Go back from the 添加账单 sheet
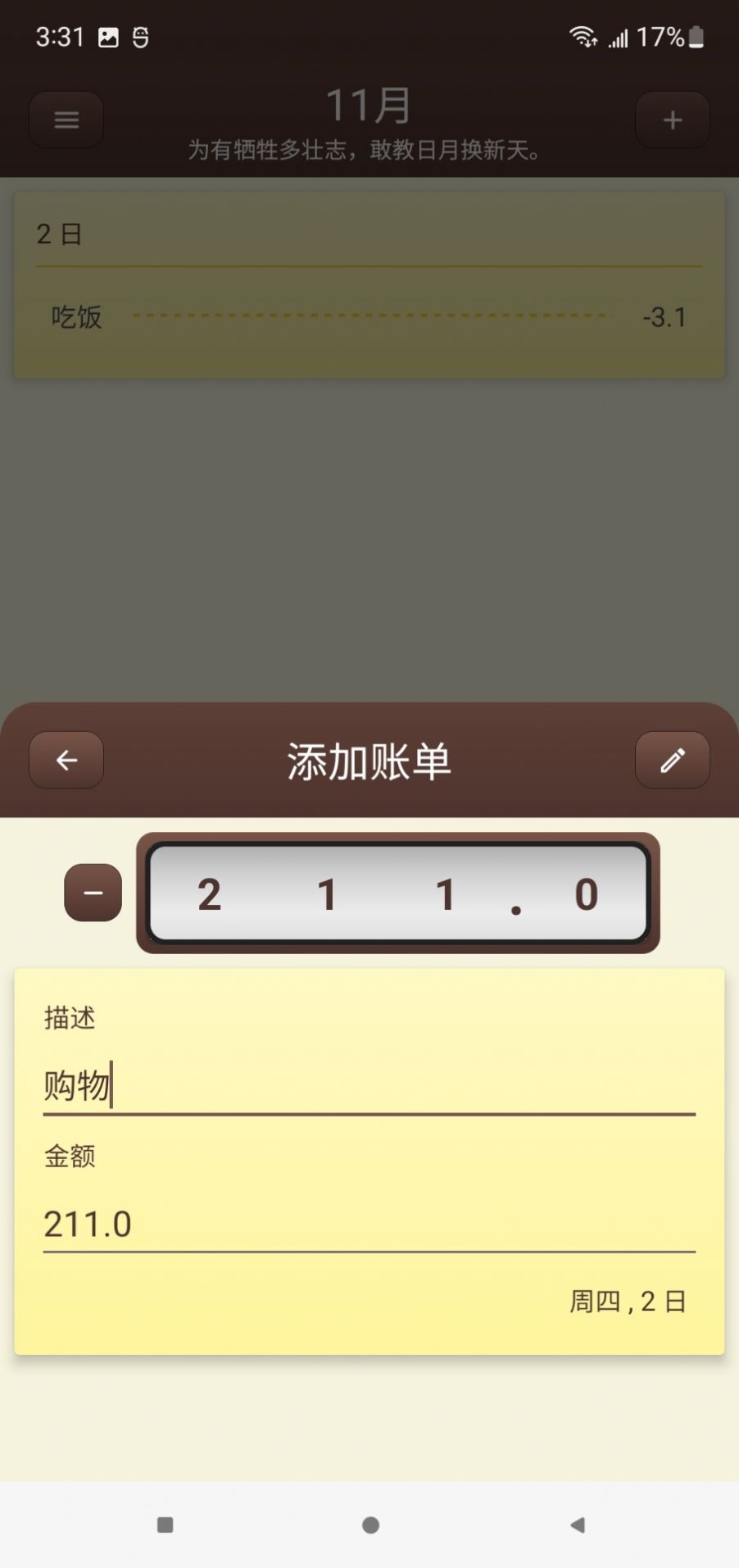 tap(66, 761)
